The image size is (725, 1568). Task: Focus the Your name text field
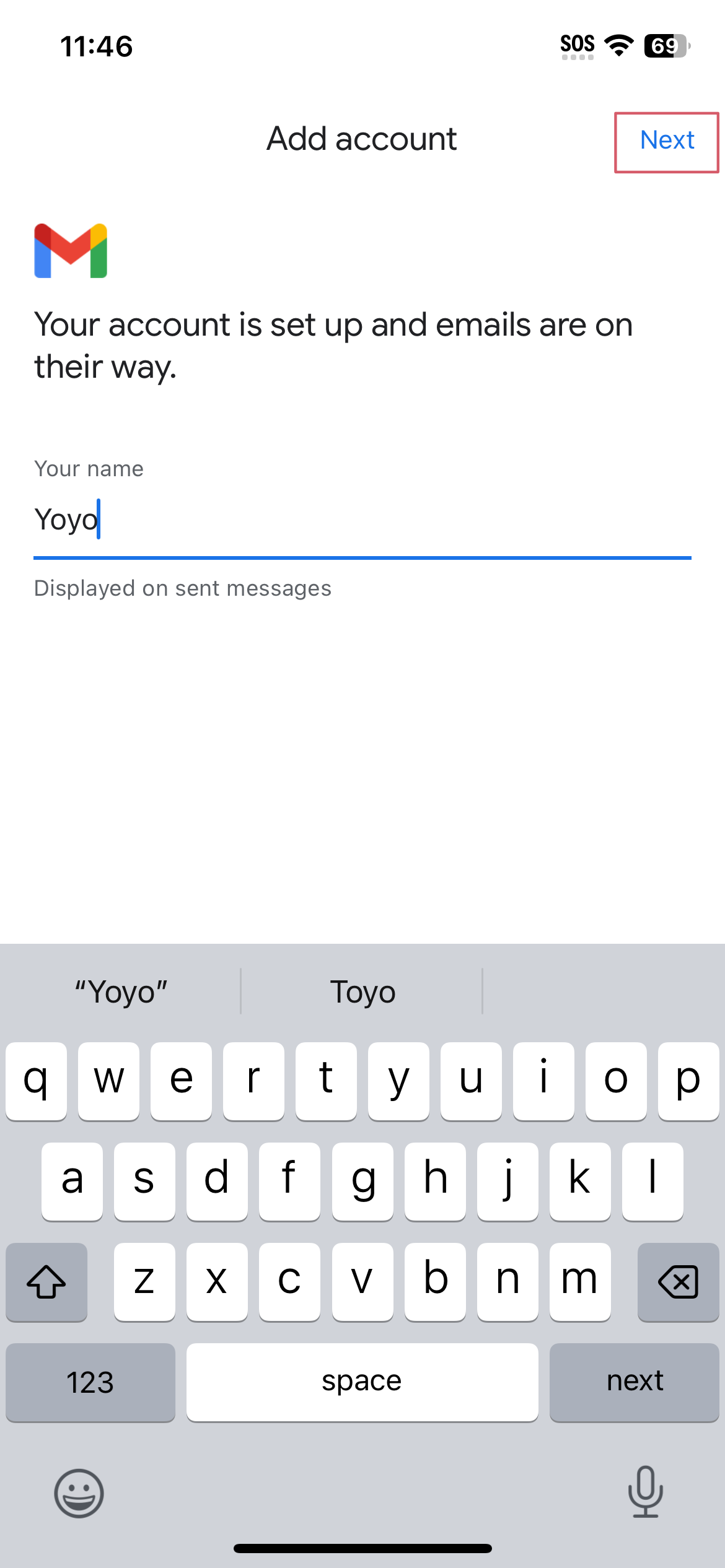[362, 520]
